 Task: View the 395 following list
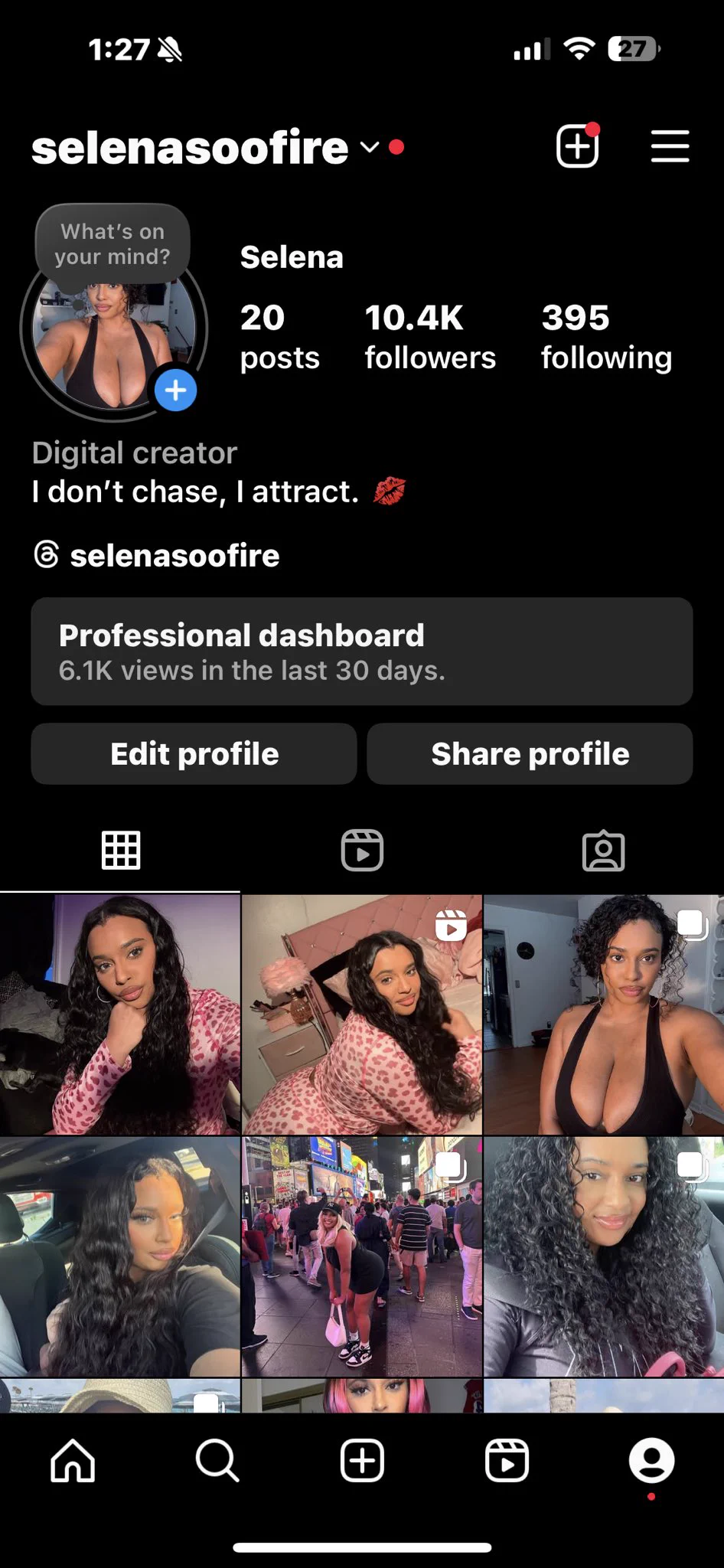[x=606, y=337]
